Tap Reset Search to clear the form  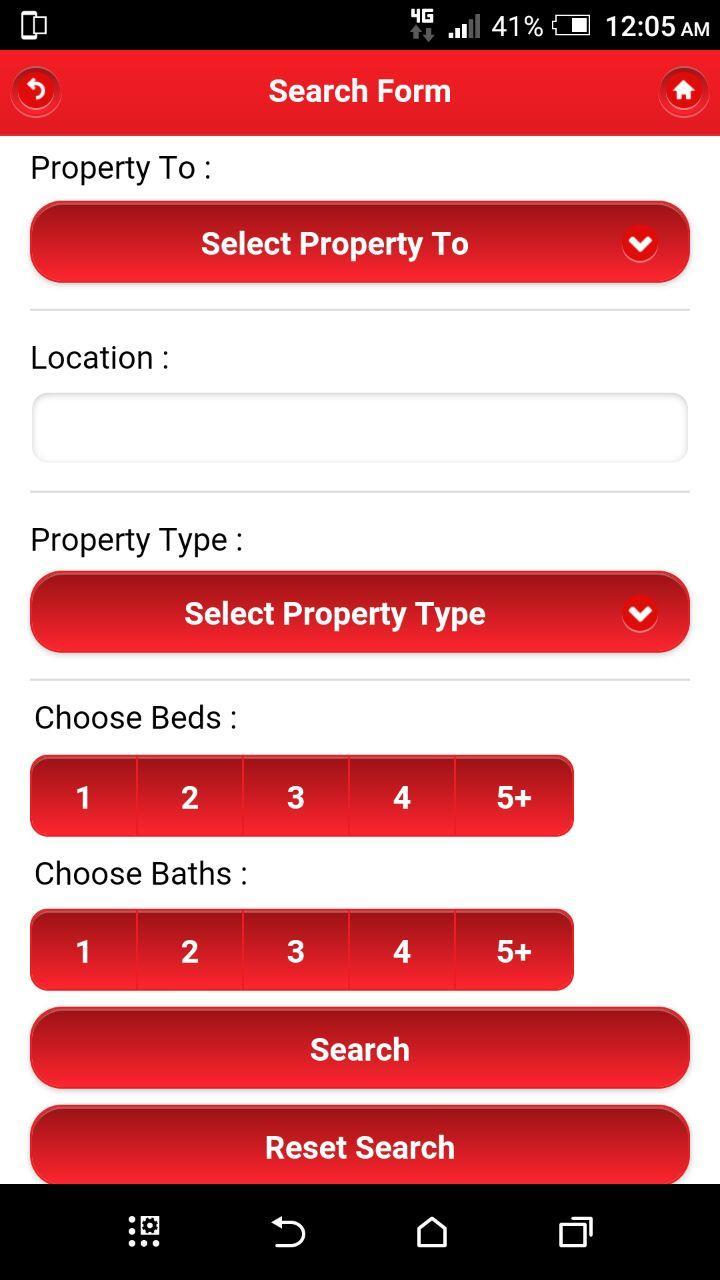point(360,1146)
